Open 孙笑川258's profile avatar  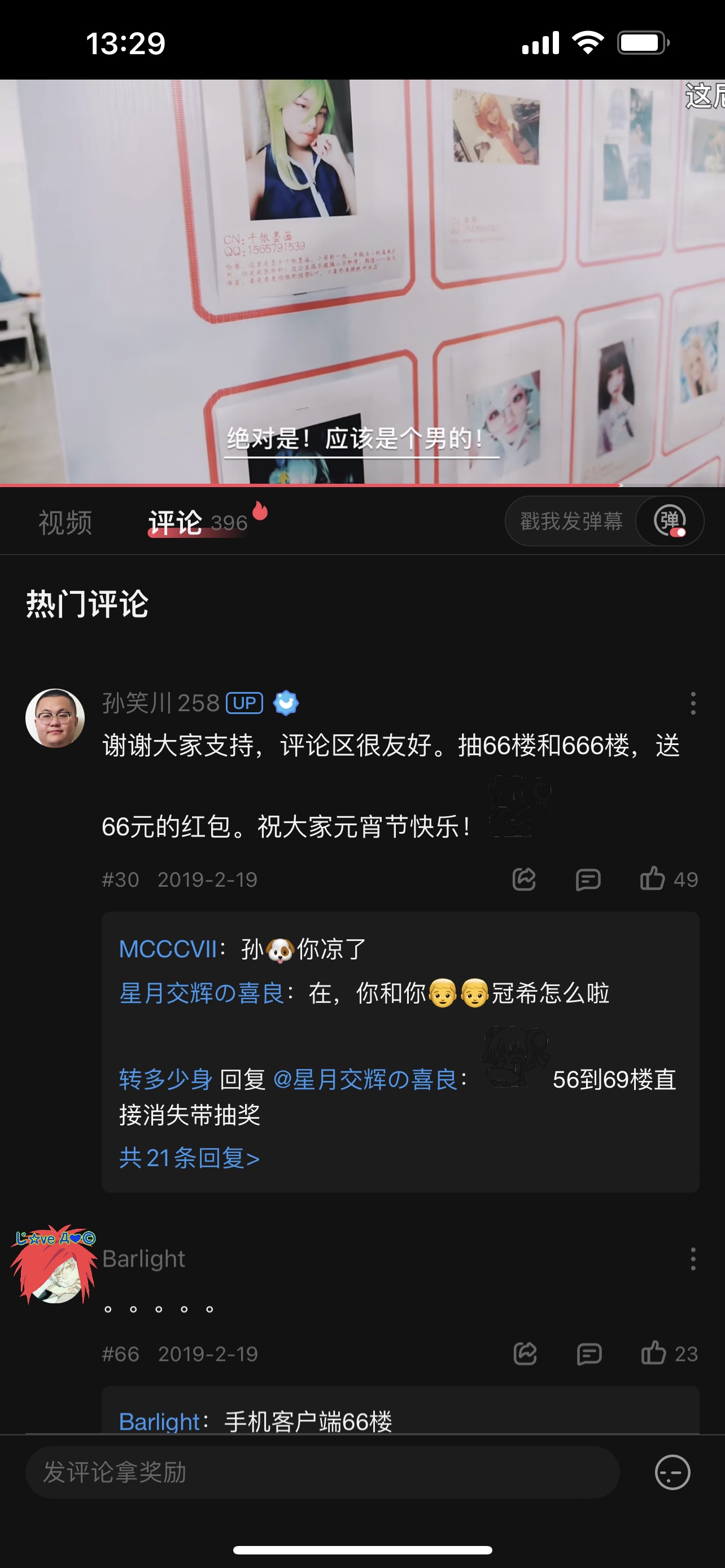click(x=55, y=719)
